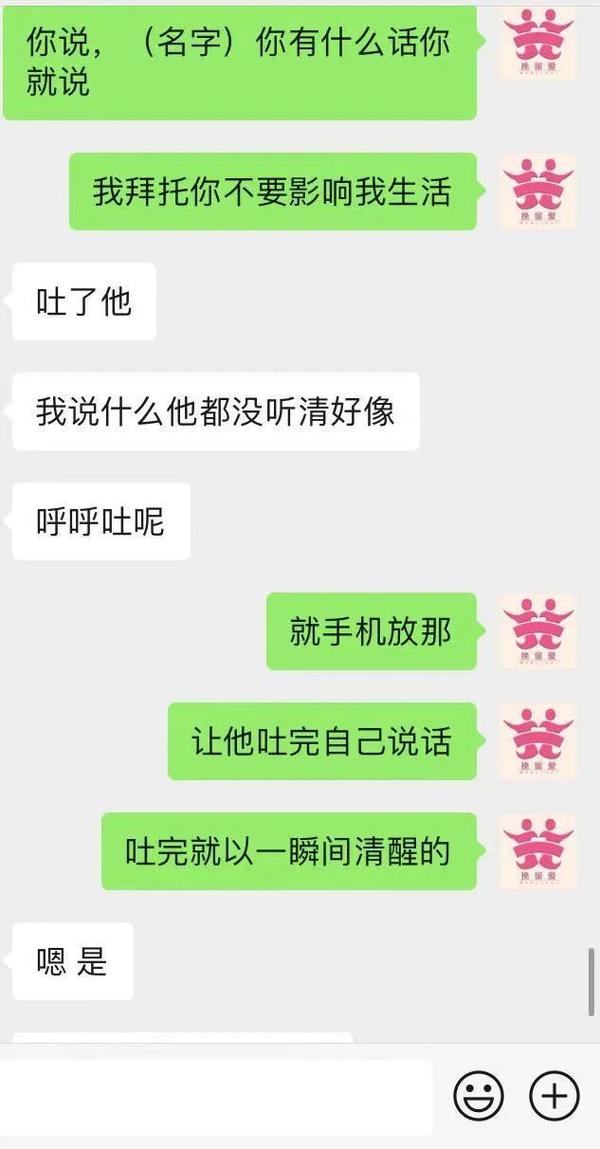Open sender avatar beside 我拜托你不要影响我生活

[538, 191]
